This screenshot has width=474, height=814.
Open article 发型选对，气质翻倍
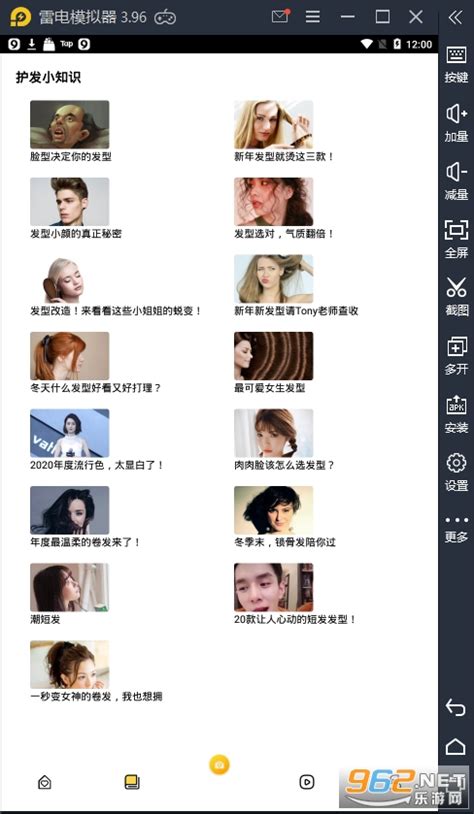coord(283,209)
